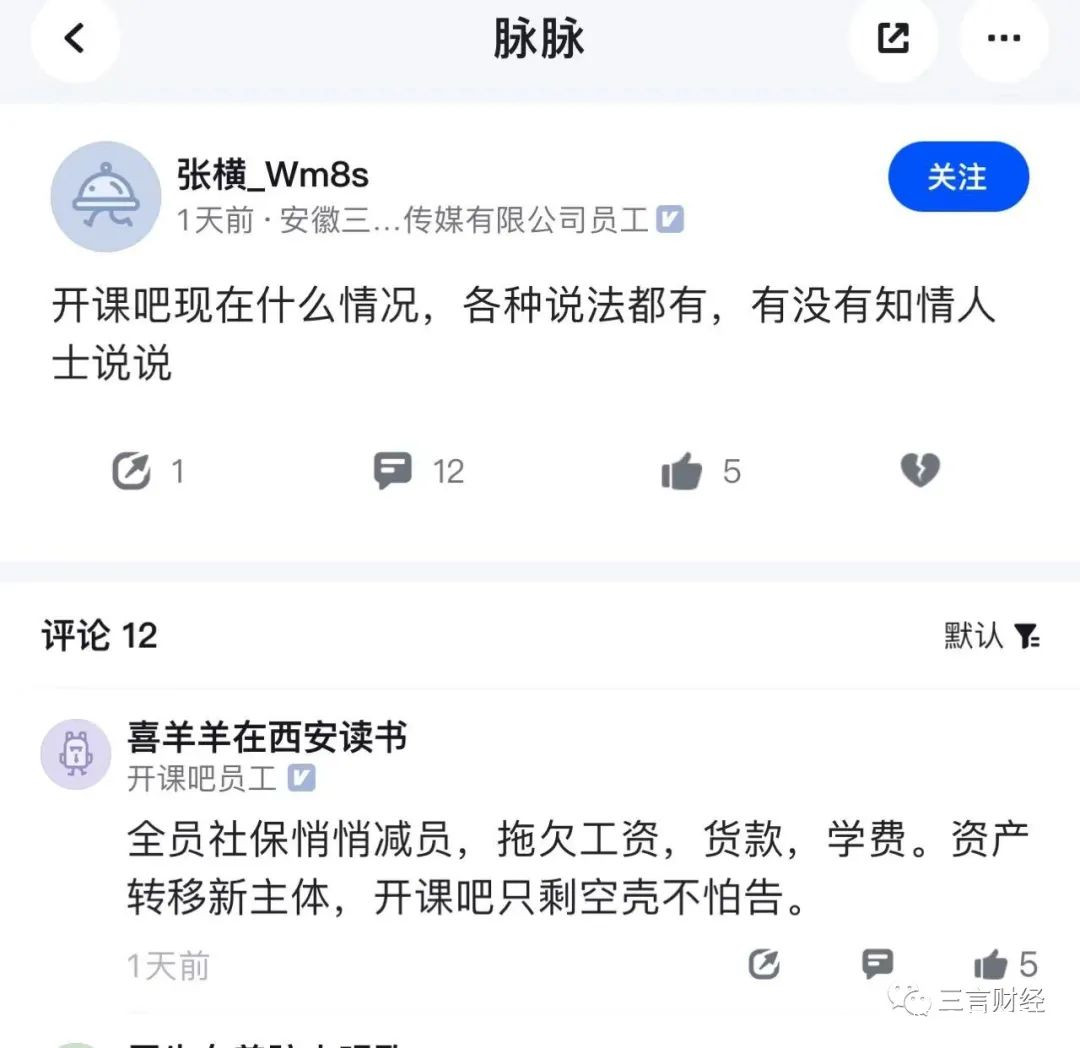The width and height of the screenshot is (1080, 1048).
Task: Open 张横_Wm8s profile avatar
Action: click(106, 197)
